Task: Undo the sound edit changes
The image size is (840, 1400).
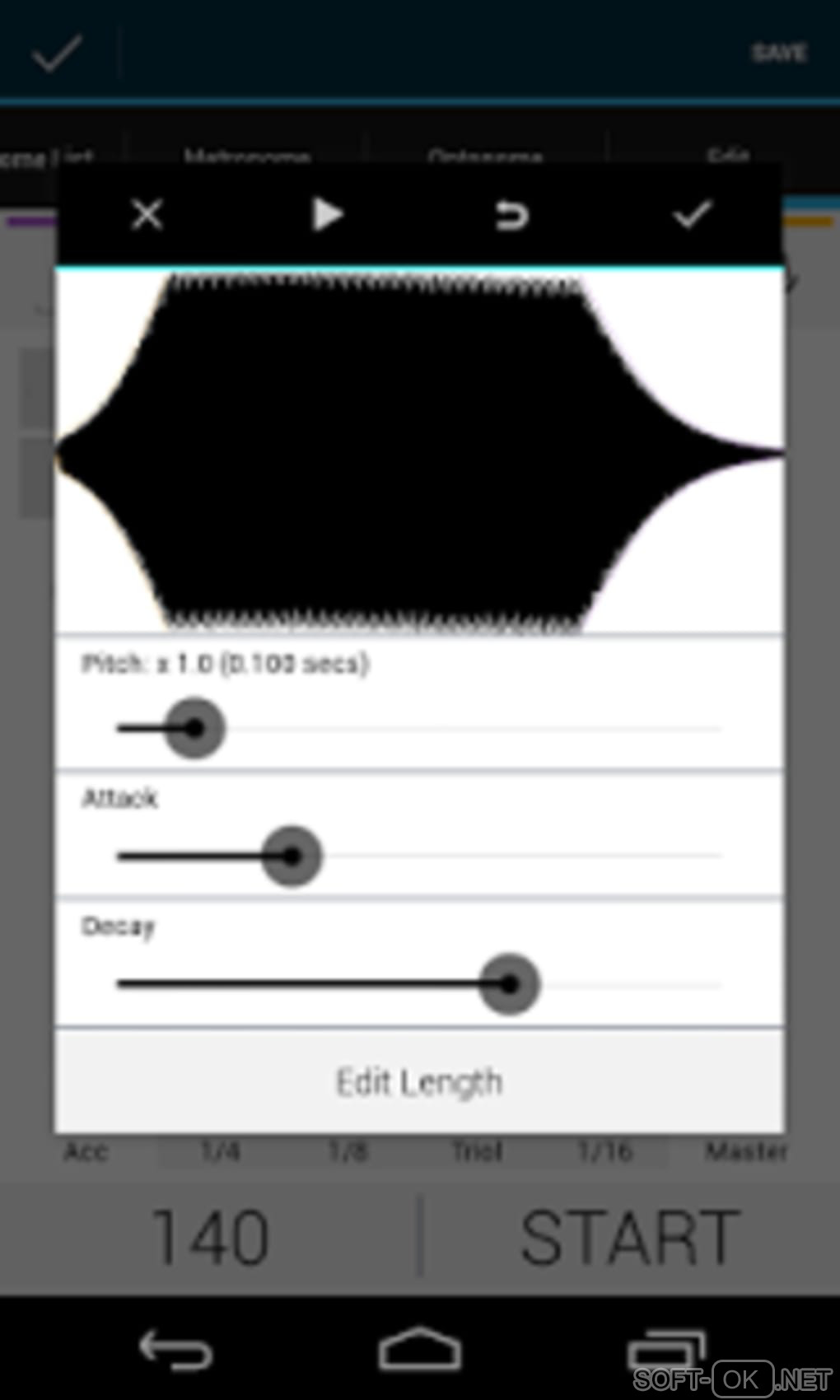Action: click(x=511, y=217)
